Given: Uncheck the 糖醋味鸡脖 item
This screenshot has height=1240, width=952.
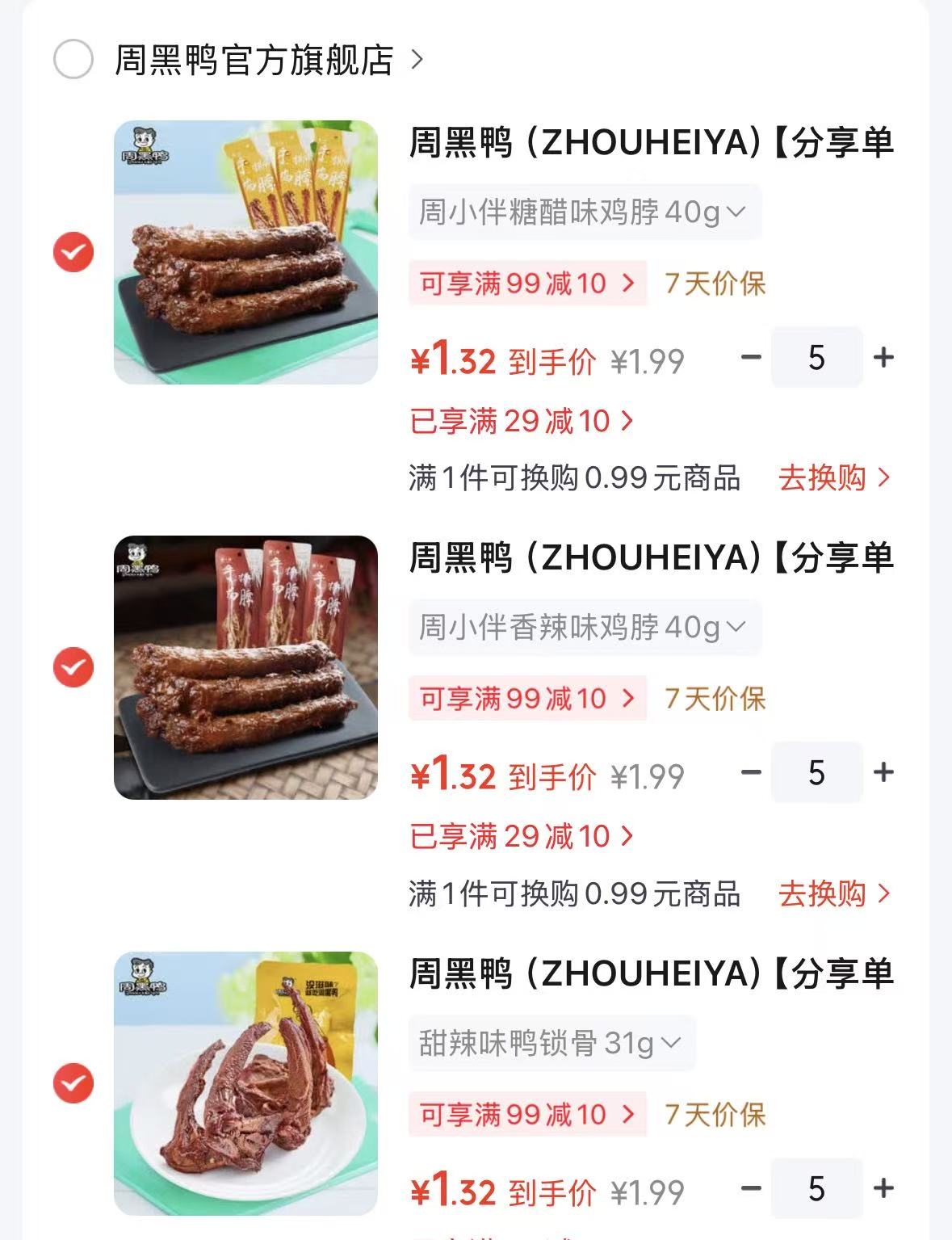Looking at the screenshot, I should [73, 252].
